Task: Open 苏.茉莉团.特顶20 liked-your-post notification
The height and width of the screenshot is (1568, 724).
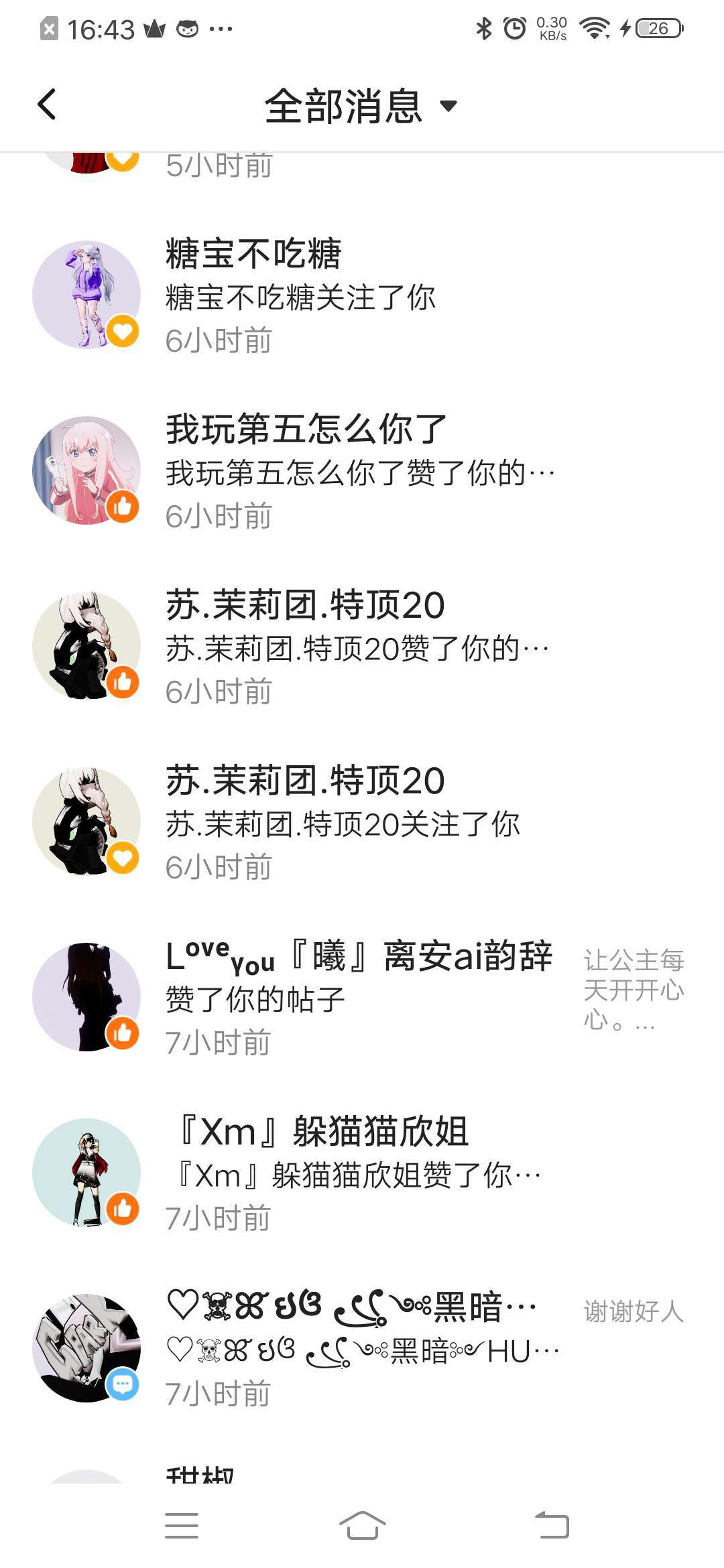Action: pyautogui.click(x=362, y=648)
